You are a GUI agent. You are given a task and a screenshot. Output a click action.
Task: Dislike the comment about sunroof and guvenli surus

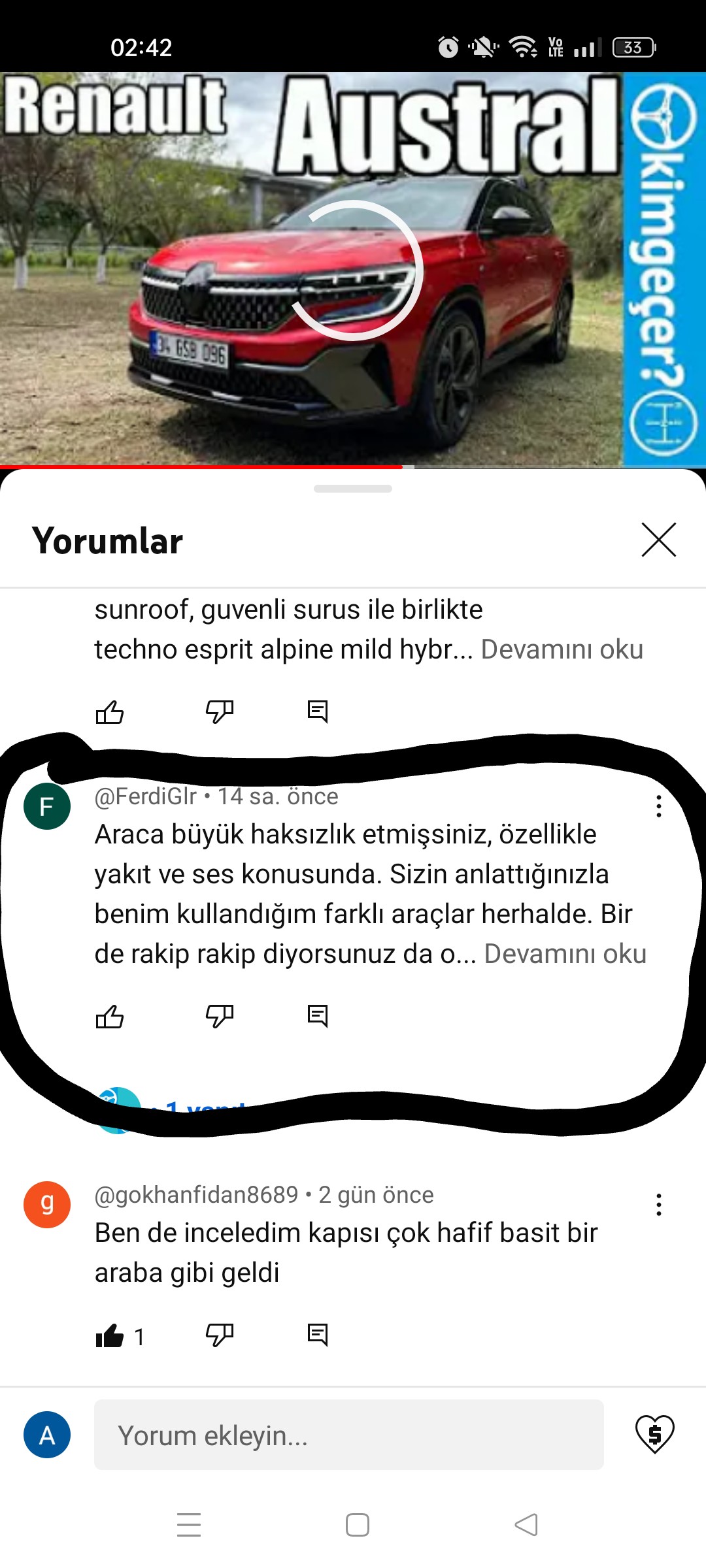tap(219, 711)
